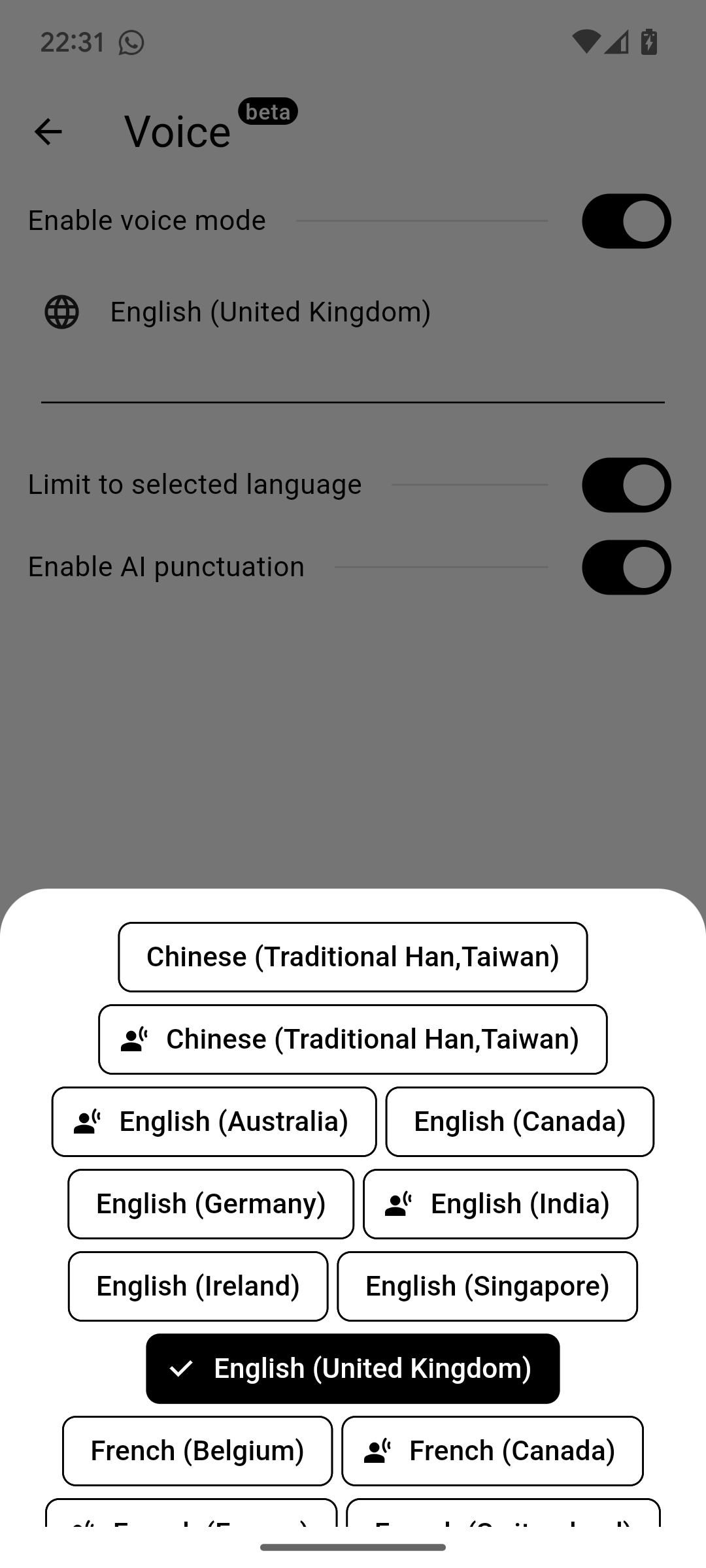This screenshot has width=706, height=1568.
Task: Choose English (Australia) language
Action: coord(214,1122)
